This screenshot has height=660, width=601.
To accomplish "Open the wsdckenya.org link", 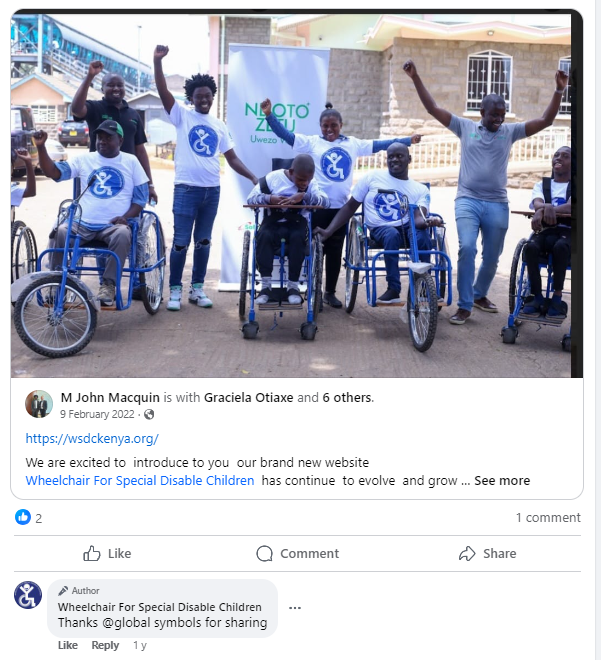I will [x=92, y=438].
